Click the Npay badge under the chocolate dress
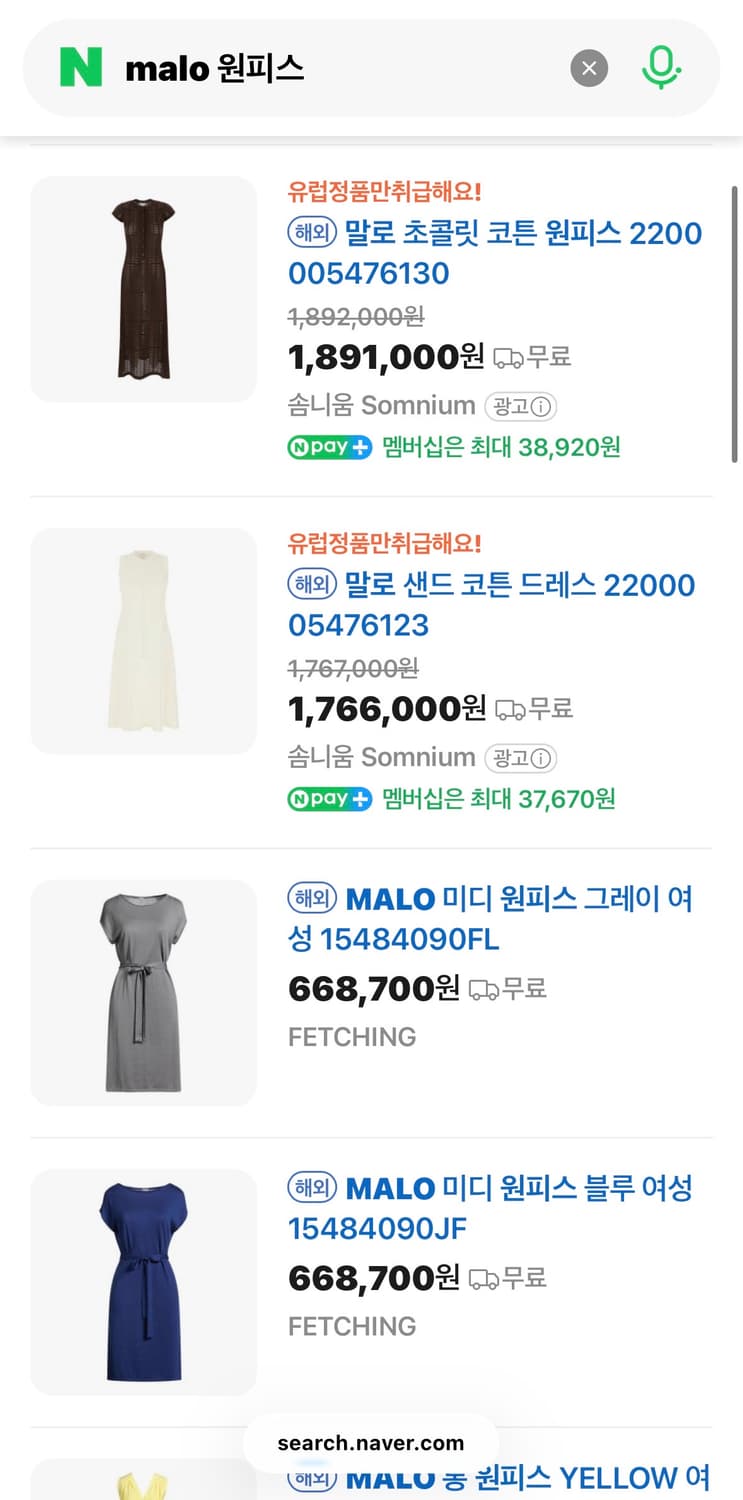The height and width of the screenshot is (1500, 743). point(329,447)
